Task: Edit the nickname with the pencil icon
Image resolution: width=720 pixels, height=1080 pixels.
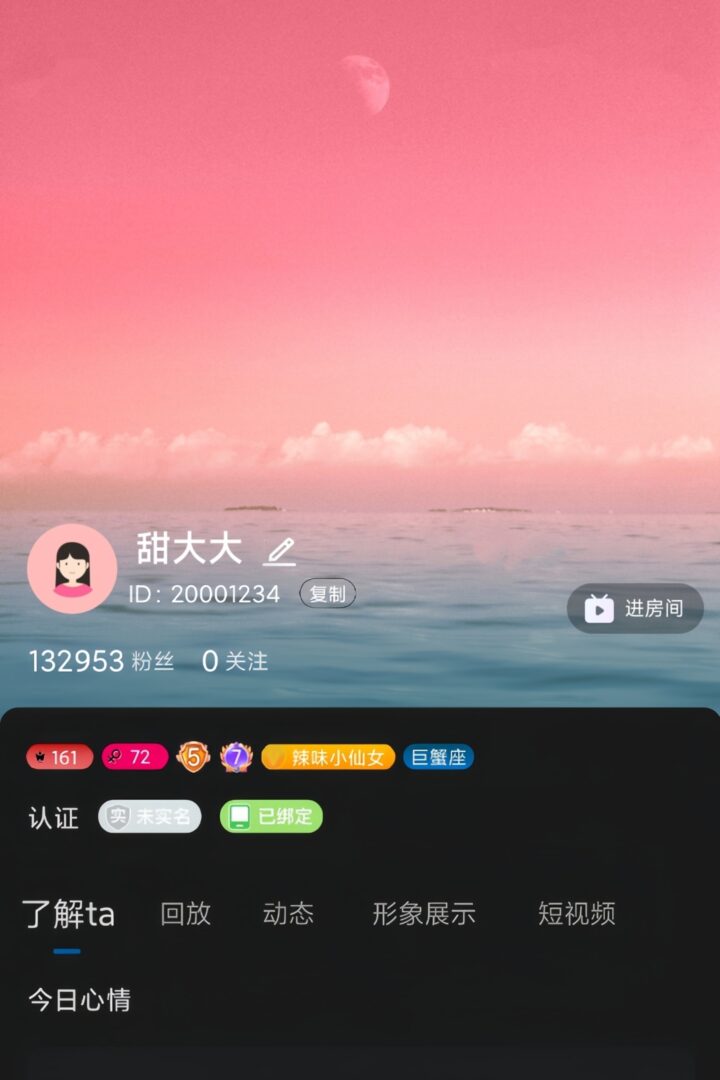Action: [280, 551]
